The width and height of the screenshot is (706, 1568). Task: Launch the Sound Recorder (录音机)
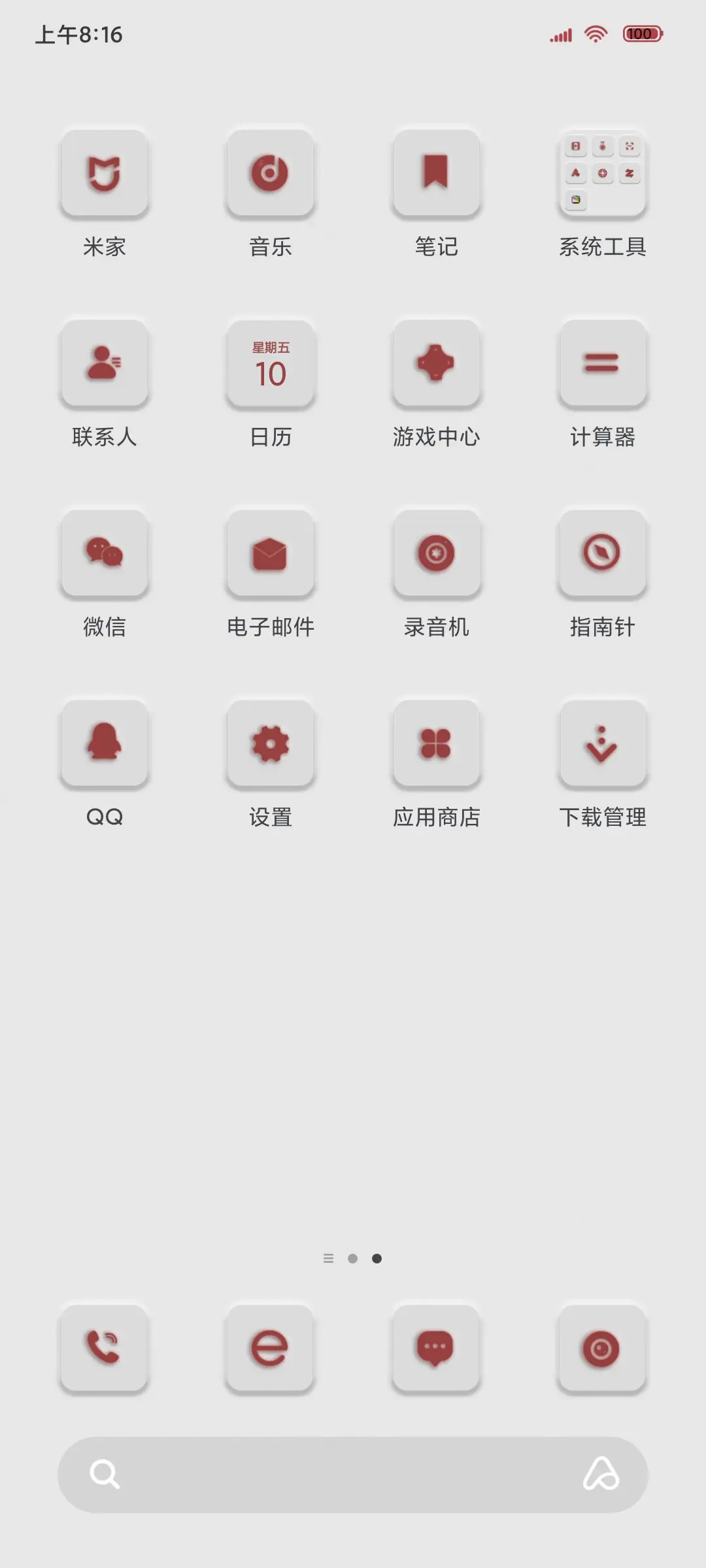coord(436,554)
